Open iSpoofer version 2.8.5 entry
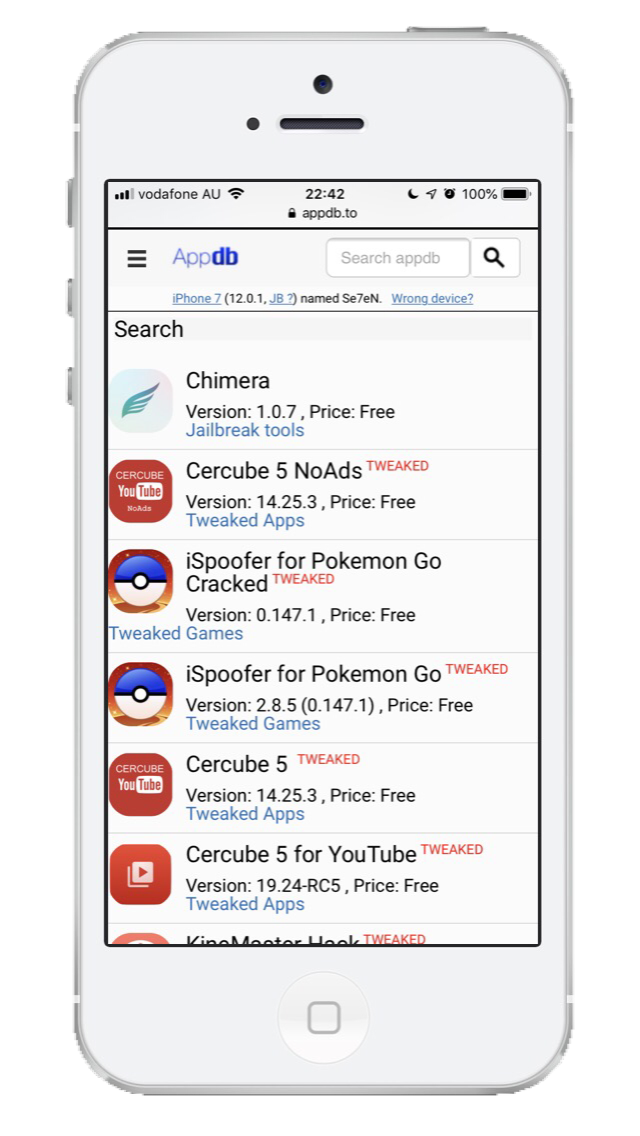This screenshot has height=1136, width=640. pos(313,673)
